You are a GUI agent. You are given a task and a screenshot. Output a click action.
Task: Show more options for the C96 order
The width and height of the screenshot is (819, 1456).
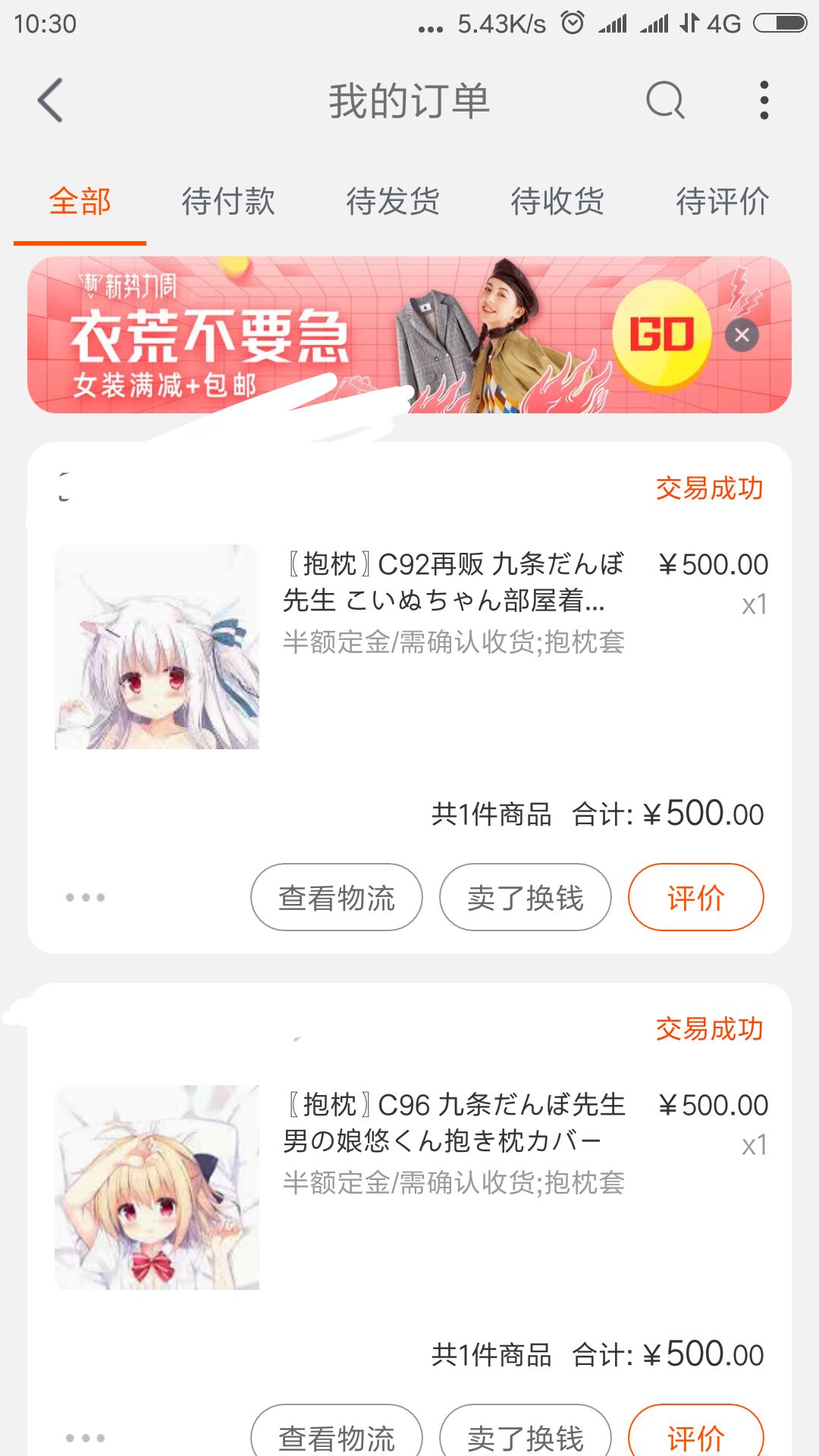coord(85,1437)
